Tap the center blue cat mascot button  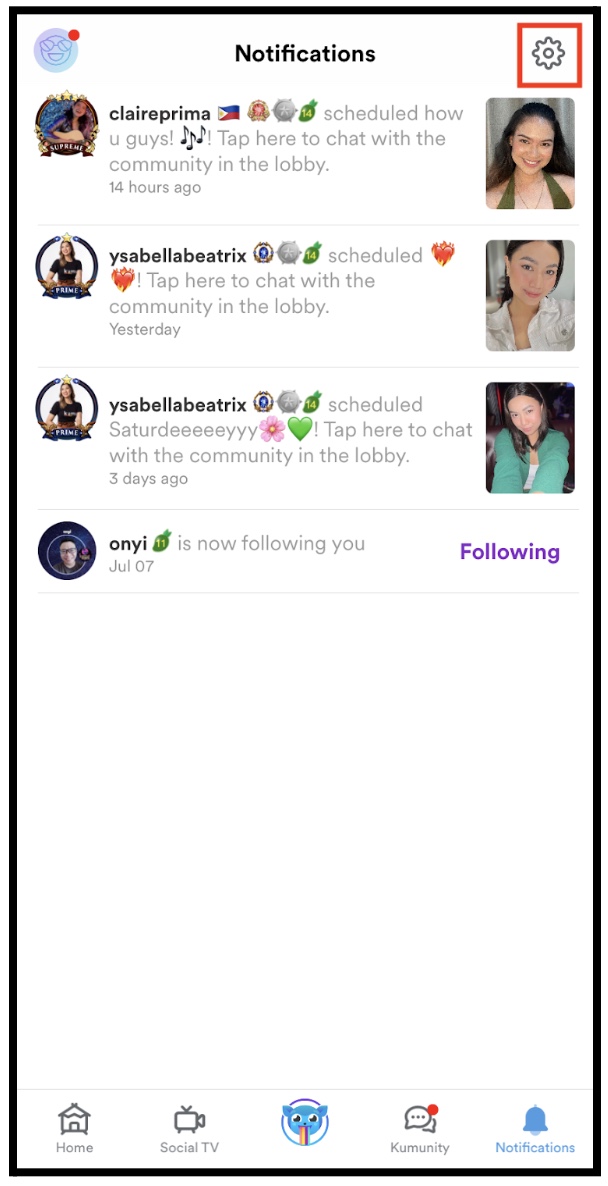coord(305,1123)
